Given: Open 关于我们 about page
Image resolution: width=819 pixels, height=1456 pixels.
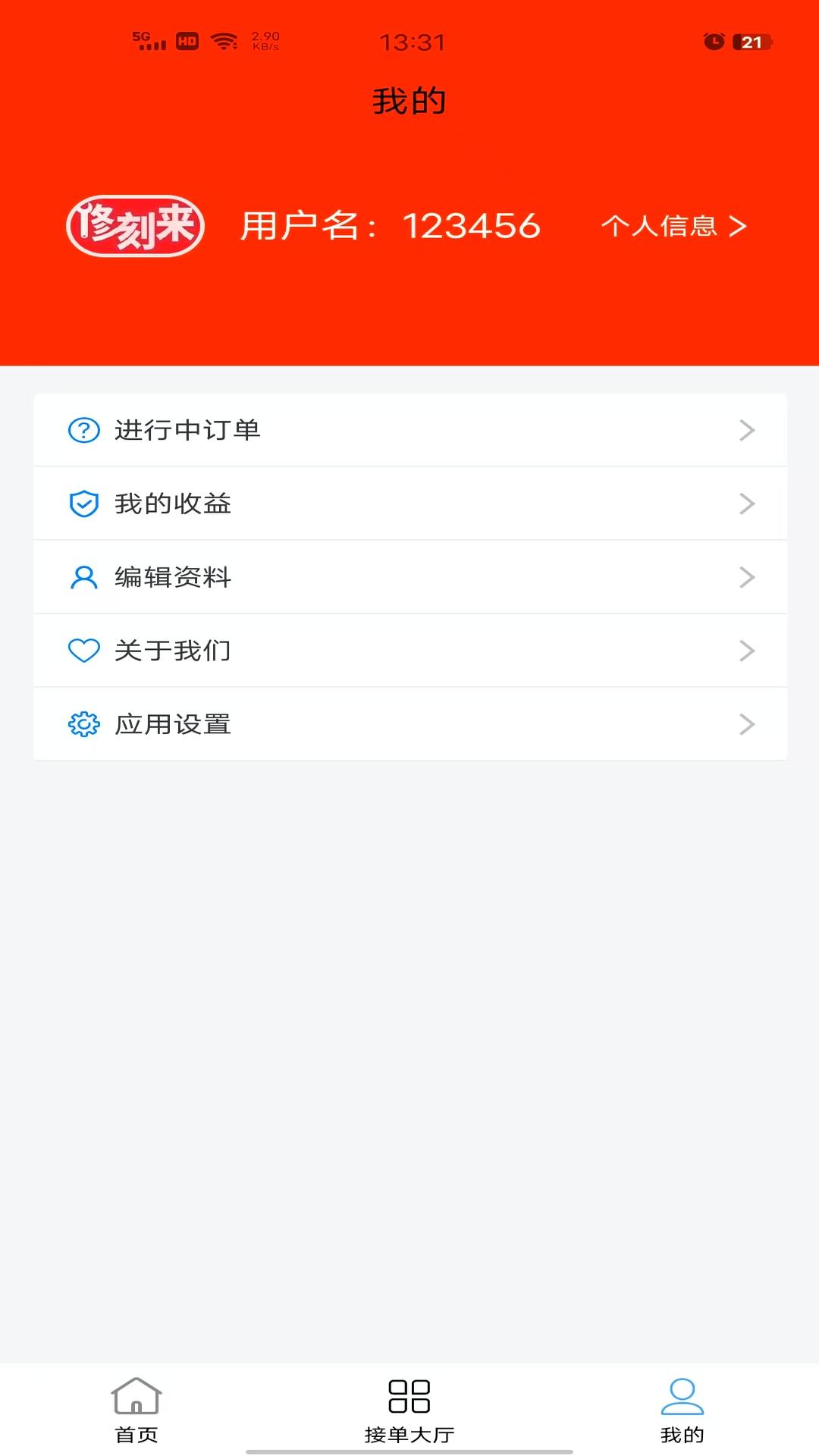Looking at the screenshot, I should click(x=409, y=651).
